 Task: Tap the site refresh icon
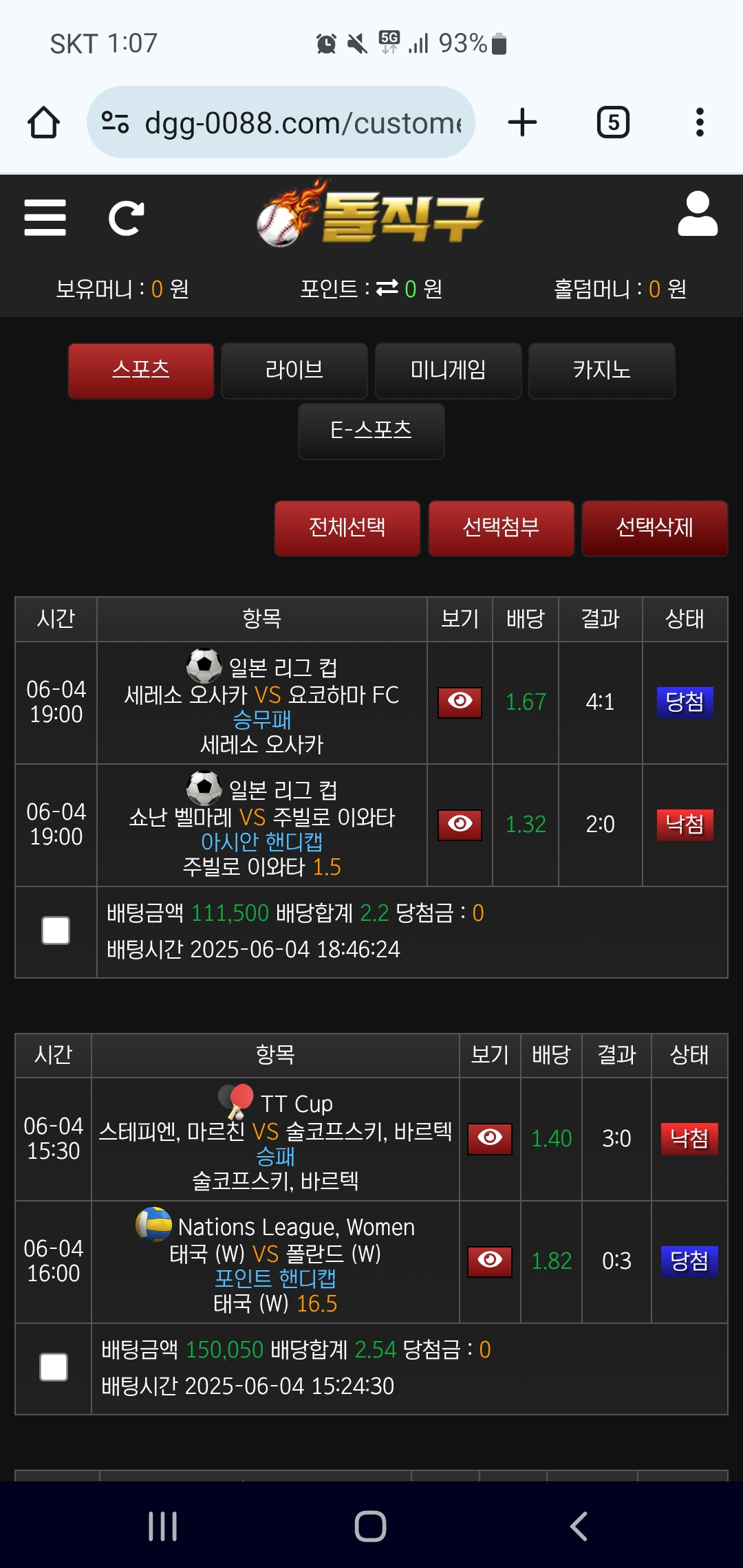127,219
